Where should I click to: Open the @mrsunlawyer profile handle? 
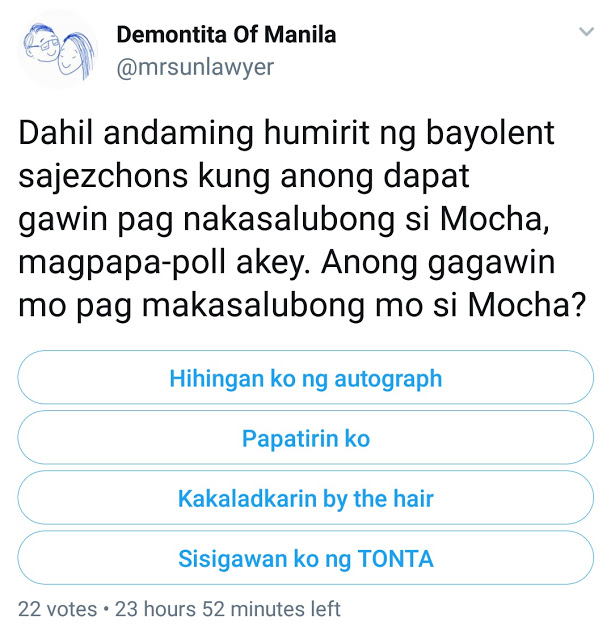pyautogui.click(x=195, y=68)
